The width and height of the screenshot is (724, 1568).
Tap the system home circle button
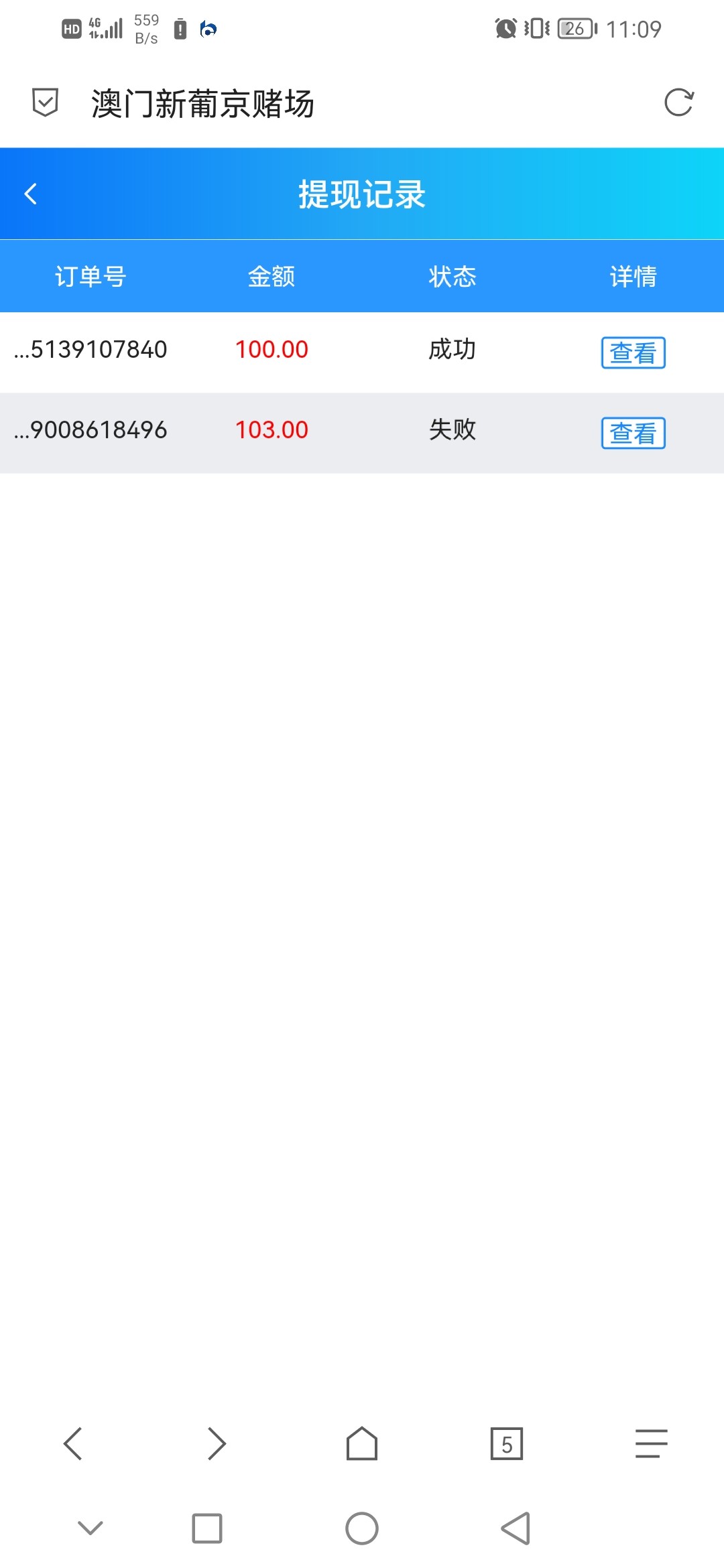pos(362,1528)
